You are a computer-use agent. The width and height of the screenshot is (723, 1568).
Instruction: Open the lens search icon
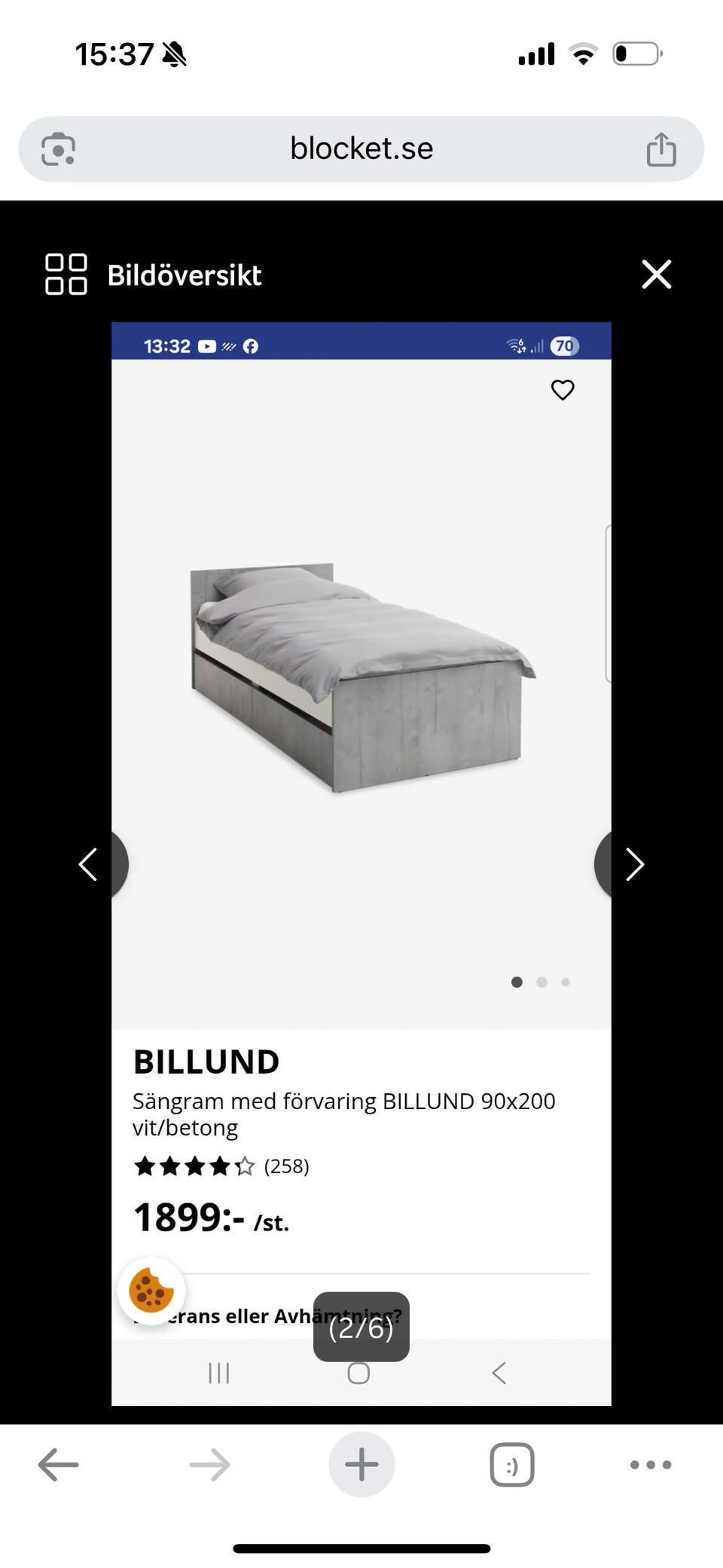pos(59,148)
